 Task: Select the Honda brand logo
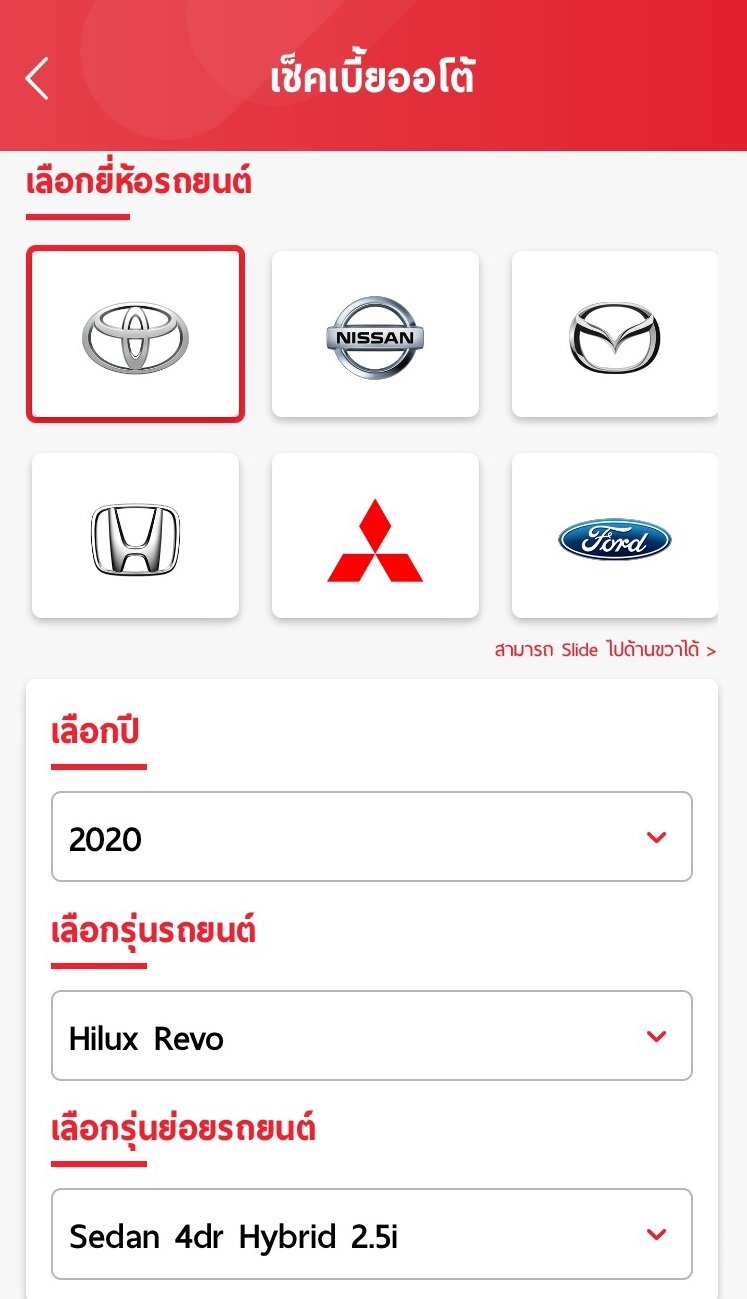135,534
